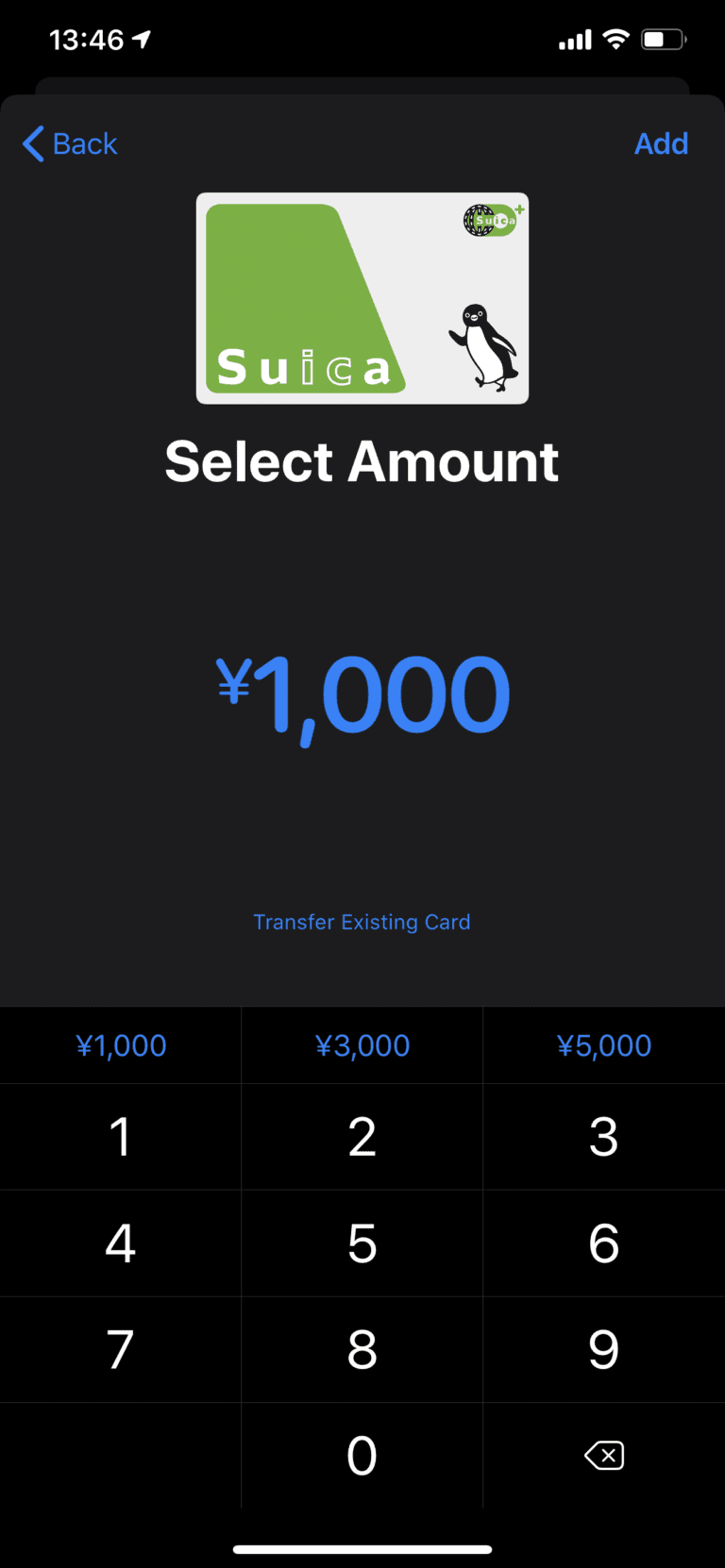725x1568 pixels.
Task: Delete the last digit with backspace
Action: 604,1456
